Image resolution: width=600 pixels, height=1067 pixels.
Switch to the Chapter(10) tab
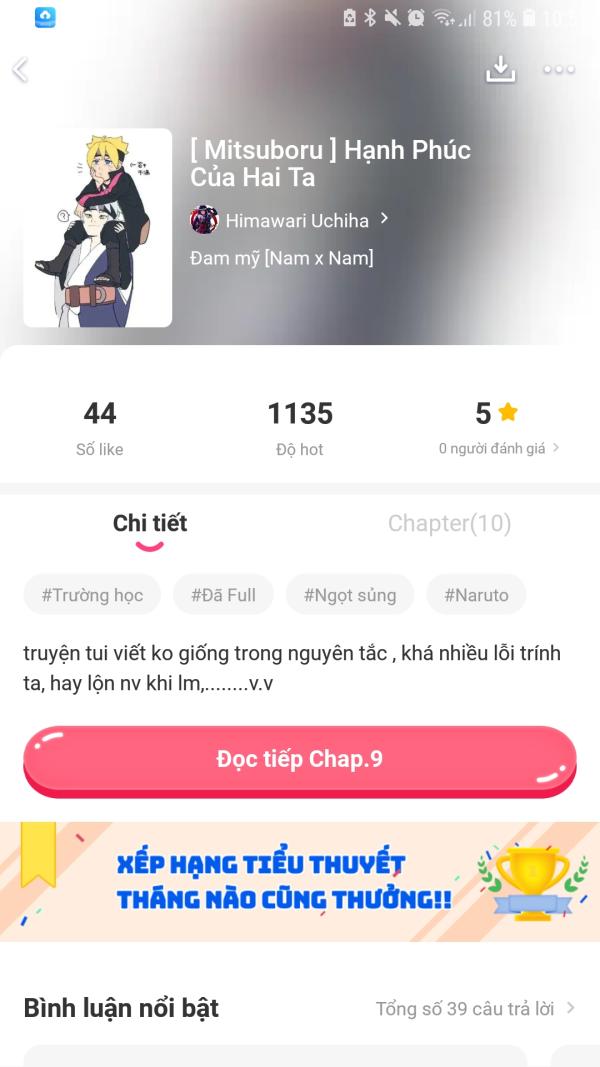[449, 523]
